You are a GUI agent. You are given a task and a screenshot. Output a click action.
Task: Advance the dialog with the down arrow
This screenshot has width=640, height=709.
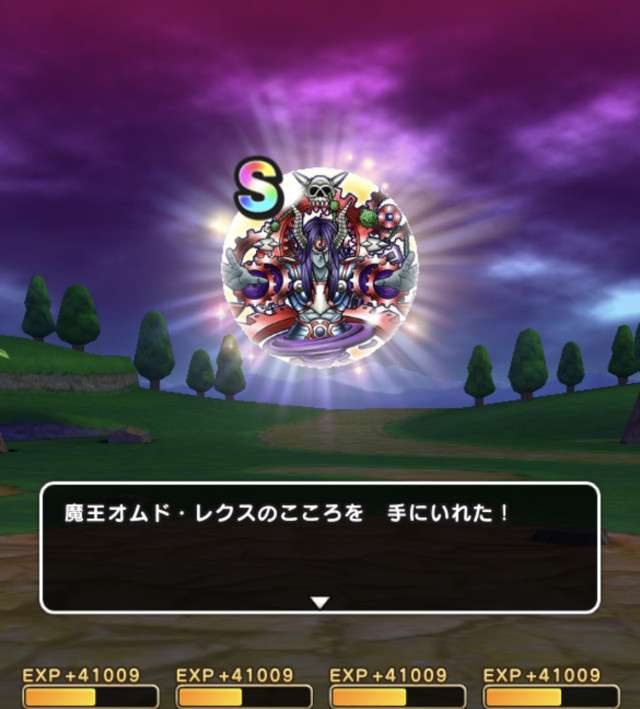[319, 602]
